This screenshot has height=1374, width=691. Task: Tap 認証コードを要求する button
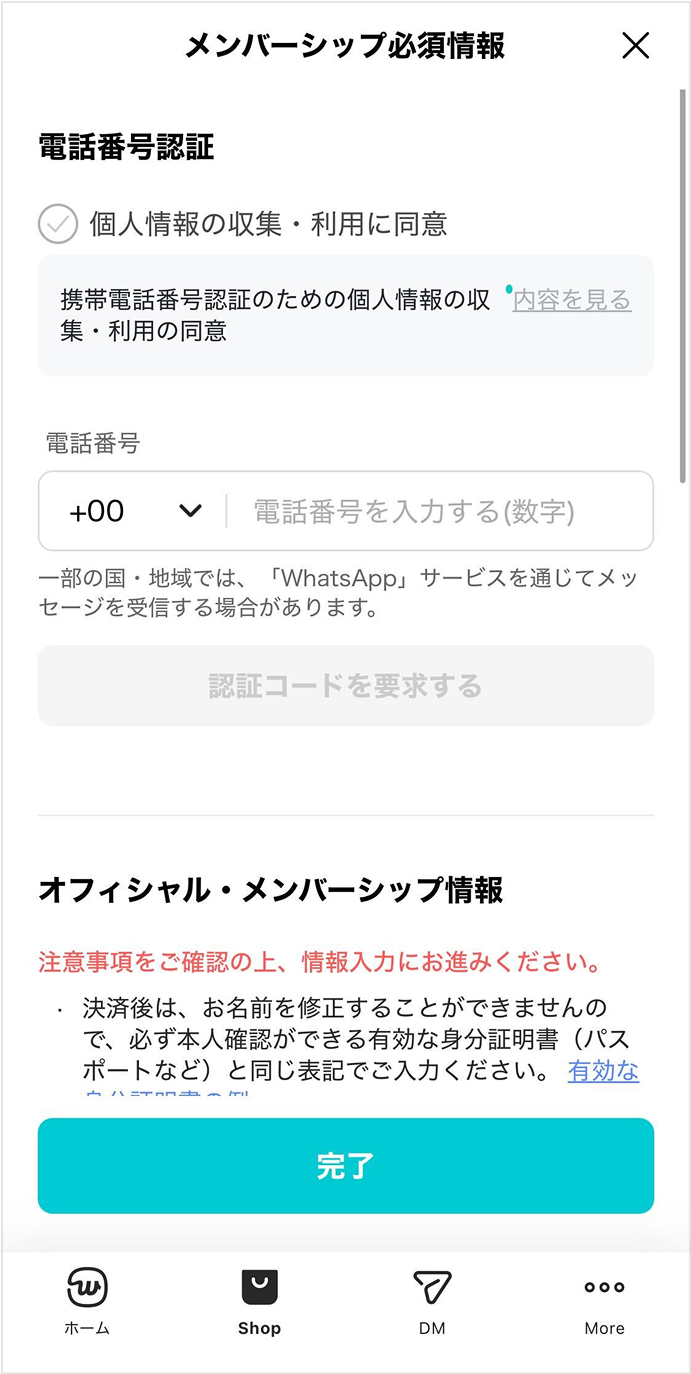346,686
